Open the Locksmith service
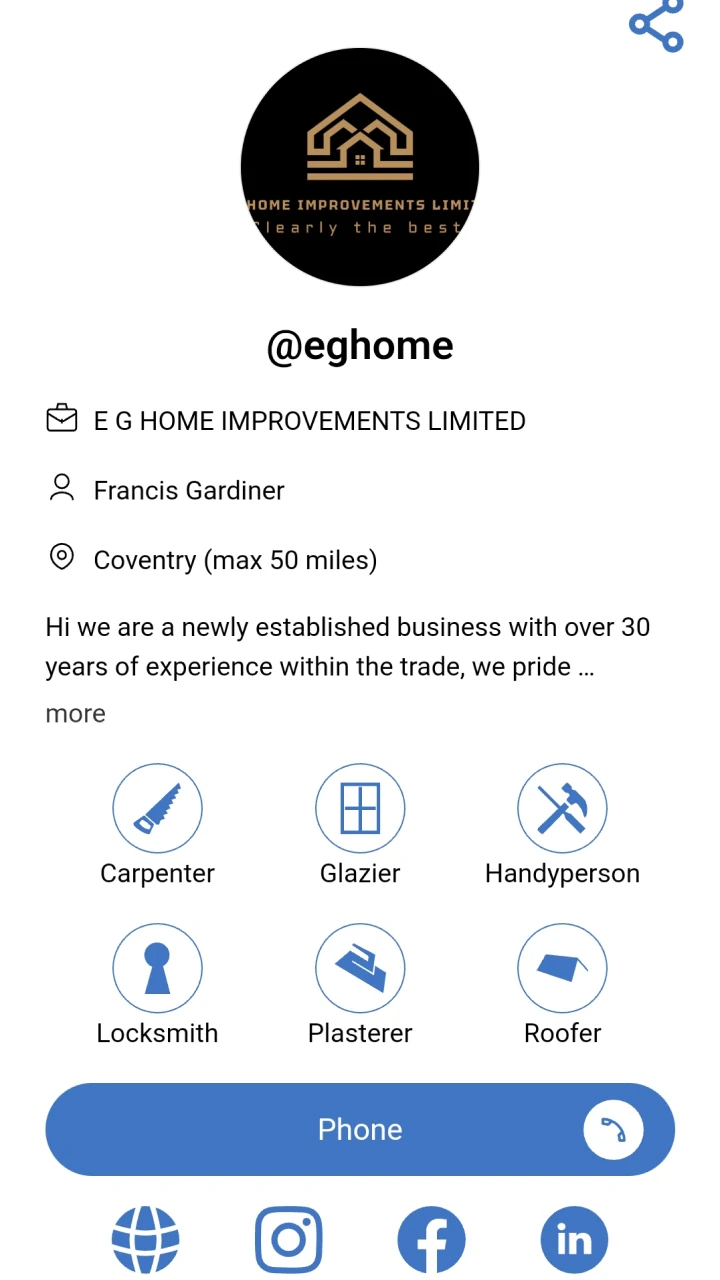The width and height of the screenshot is (720, 1280). click(157, 968)
